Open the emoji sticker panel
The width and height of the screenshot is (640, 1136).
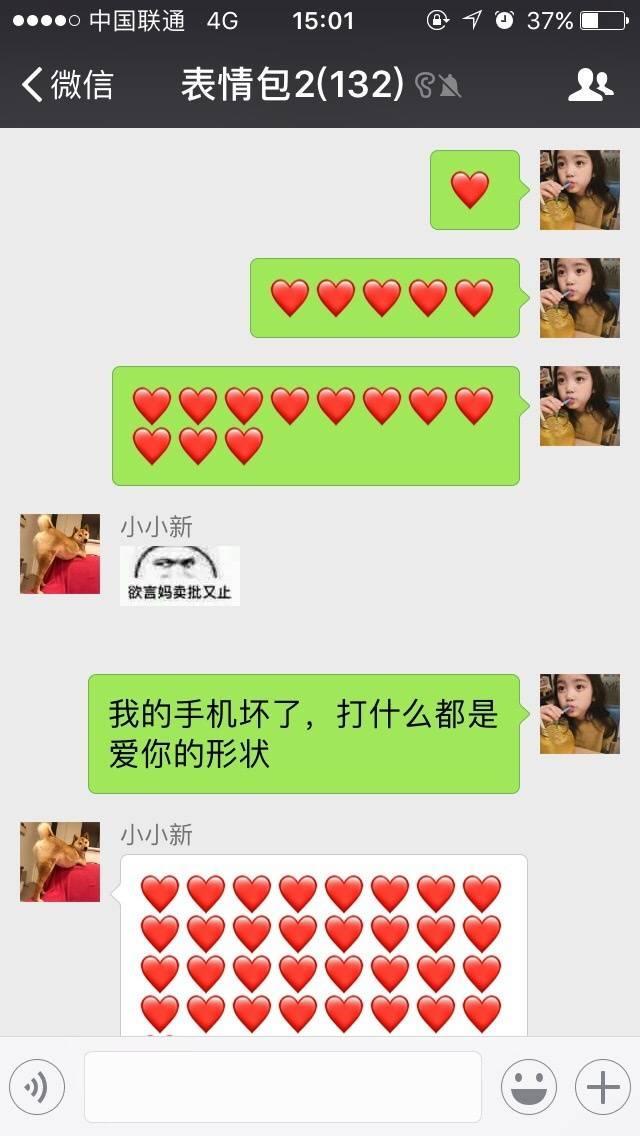pos(528,1087)
